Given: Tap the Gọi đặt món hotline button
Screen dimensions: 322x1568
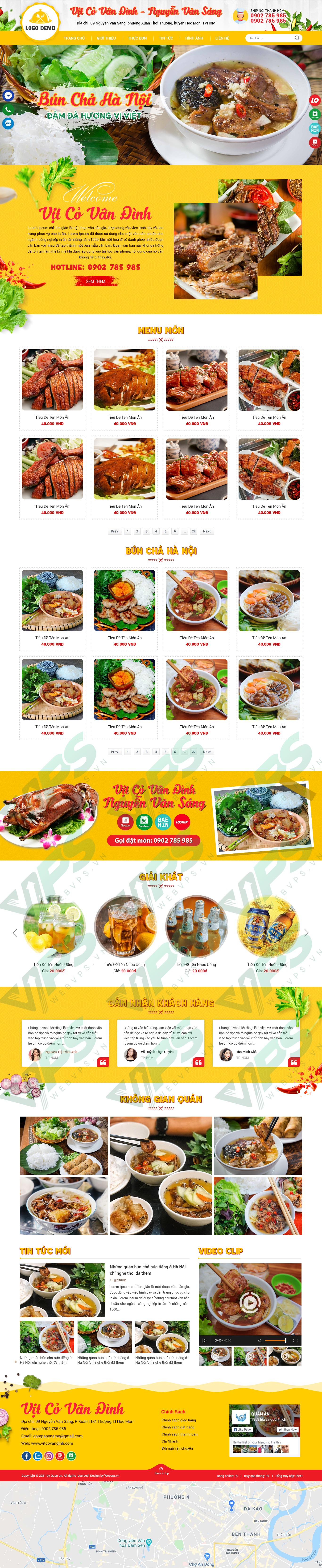Looking at the screenshot, I should pos(154,840).
